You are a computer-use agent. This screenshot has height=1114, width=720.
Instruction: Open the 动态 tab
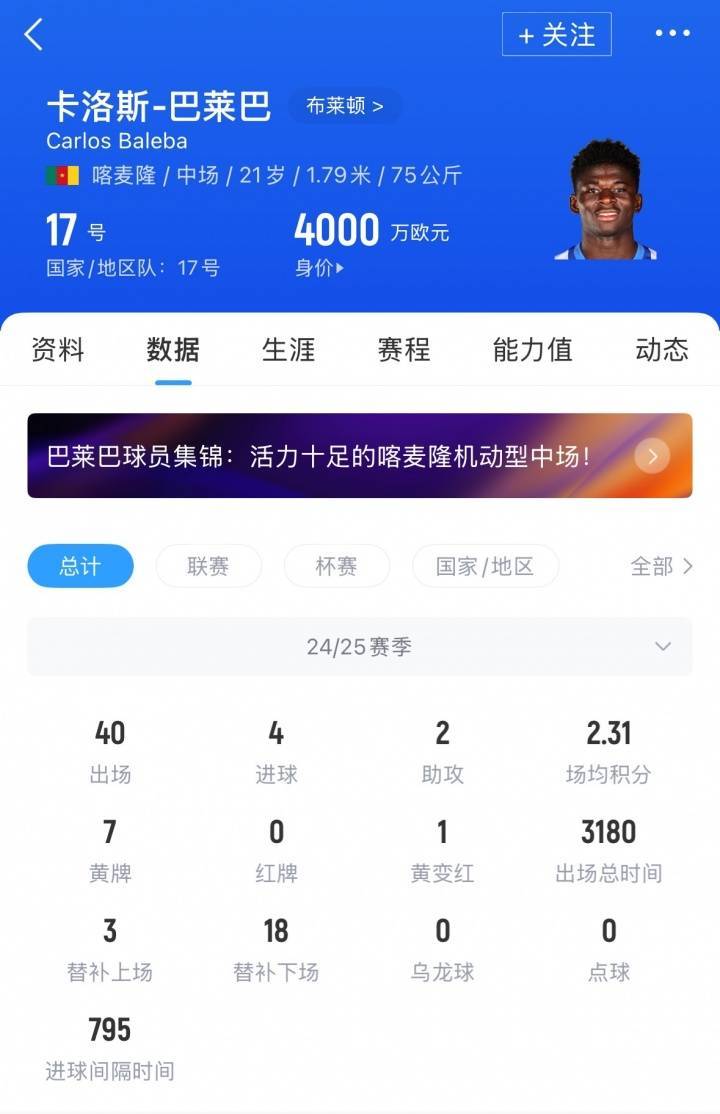pyautogui.click(x=661, y=349)
